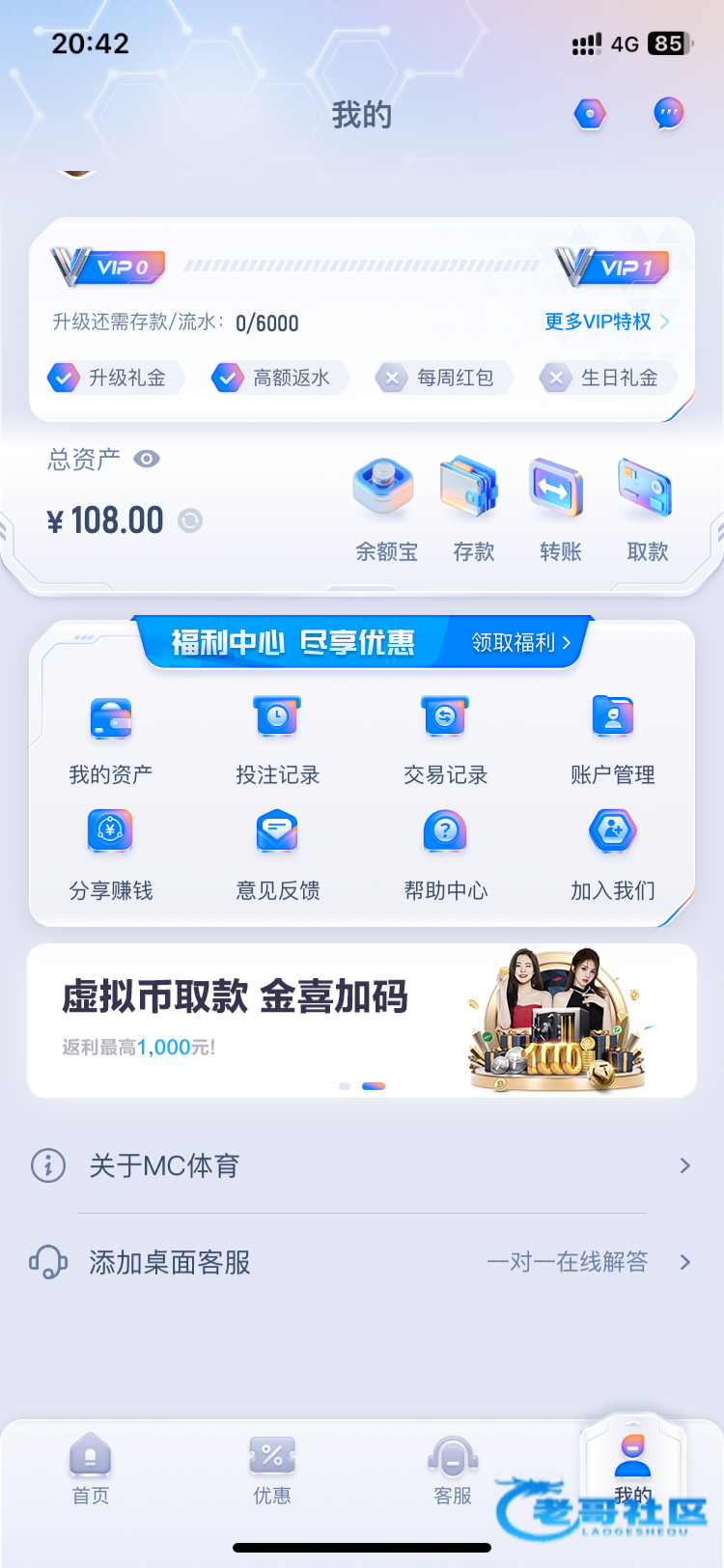Screen dimensions: 724x1568
Task: Open the settings hexagon icon
Action: (590, 115)
